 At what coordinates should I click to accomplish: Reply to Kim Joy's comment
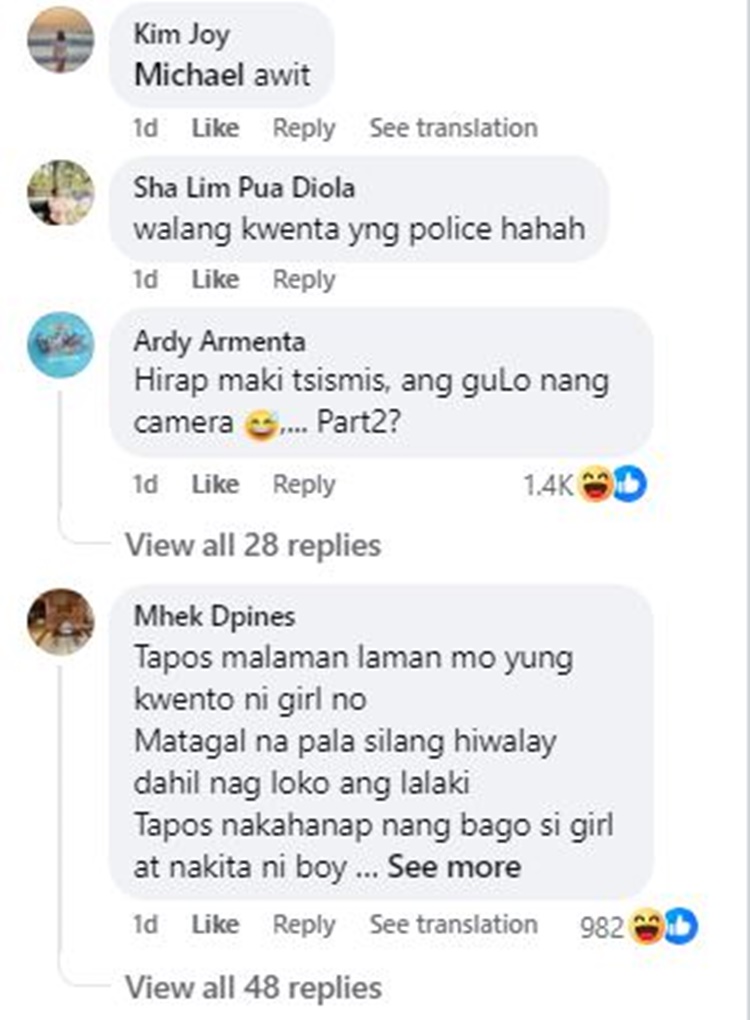(x=304, y=128)
